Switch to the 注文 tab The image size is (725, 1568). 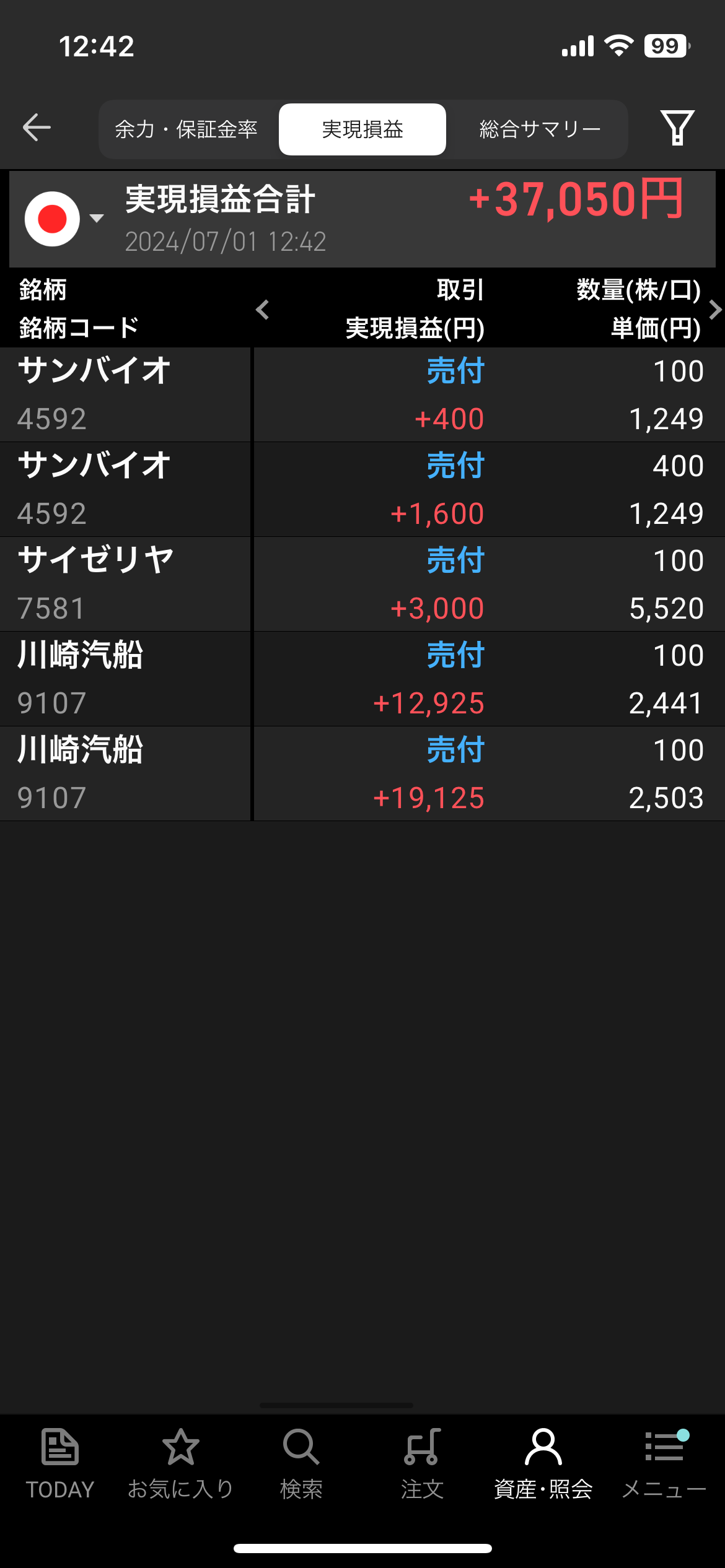point(422,1464)
